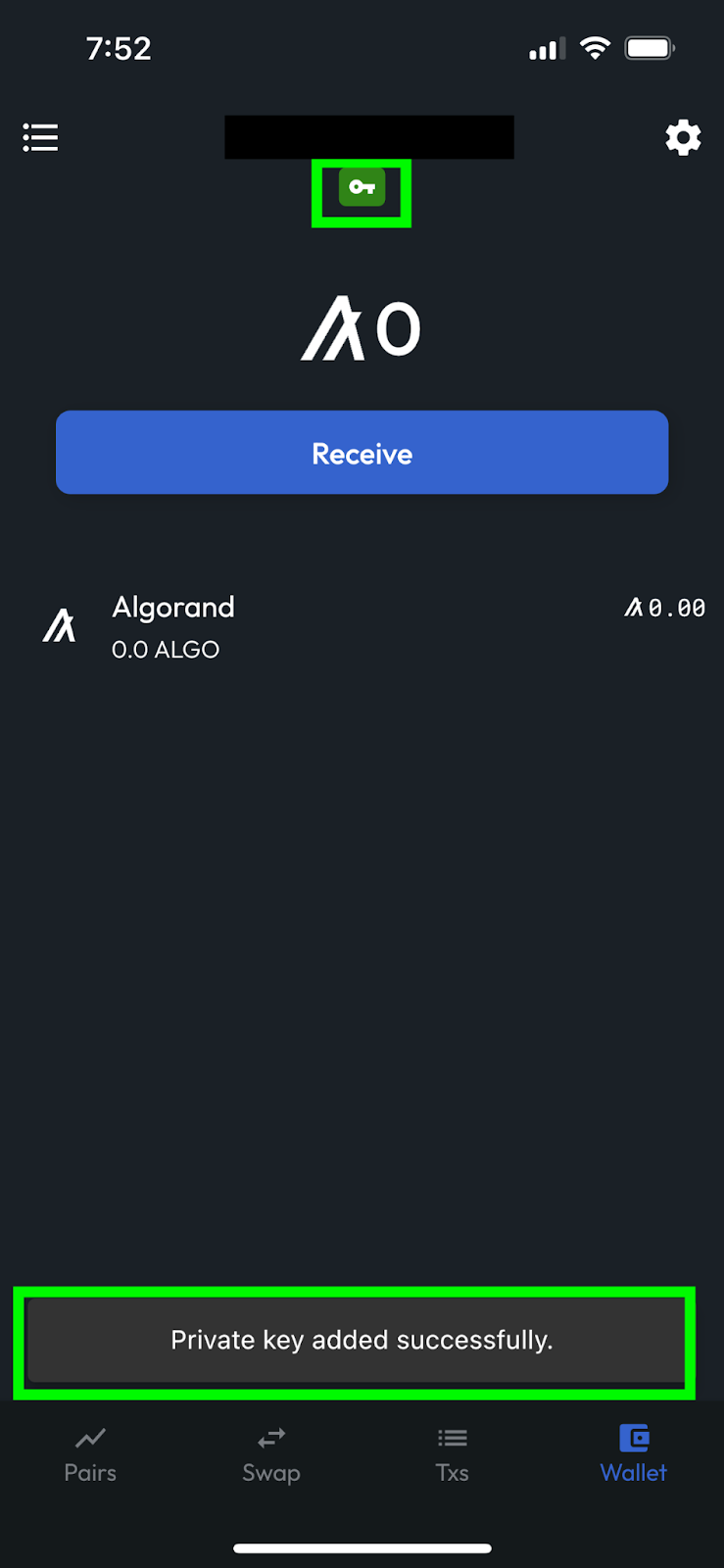Tap the green private key badge
This screenshot has height=1568, width=724.
coord(362,187)
